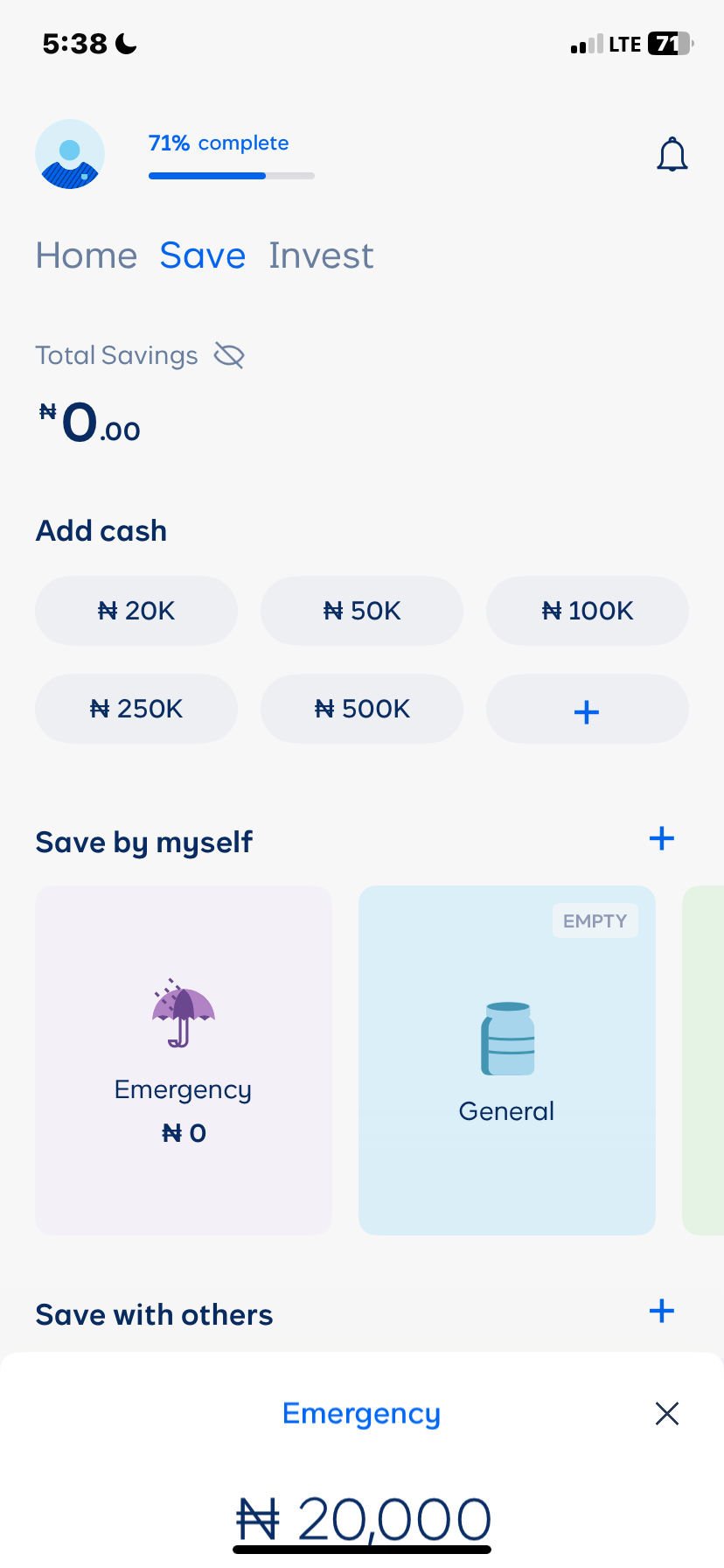This screenshot has width=724, height=1568.
Task: Open the EMPTY badge on General card
Action: click(595, 920)
